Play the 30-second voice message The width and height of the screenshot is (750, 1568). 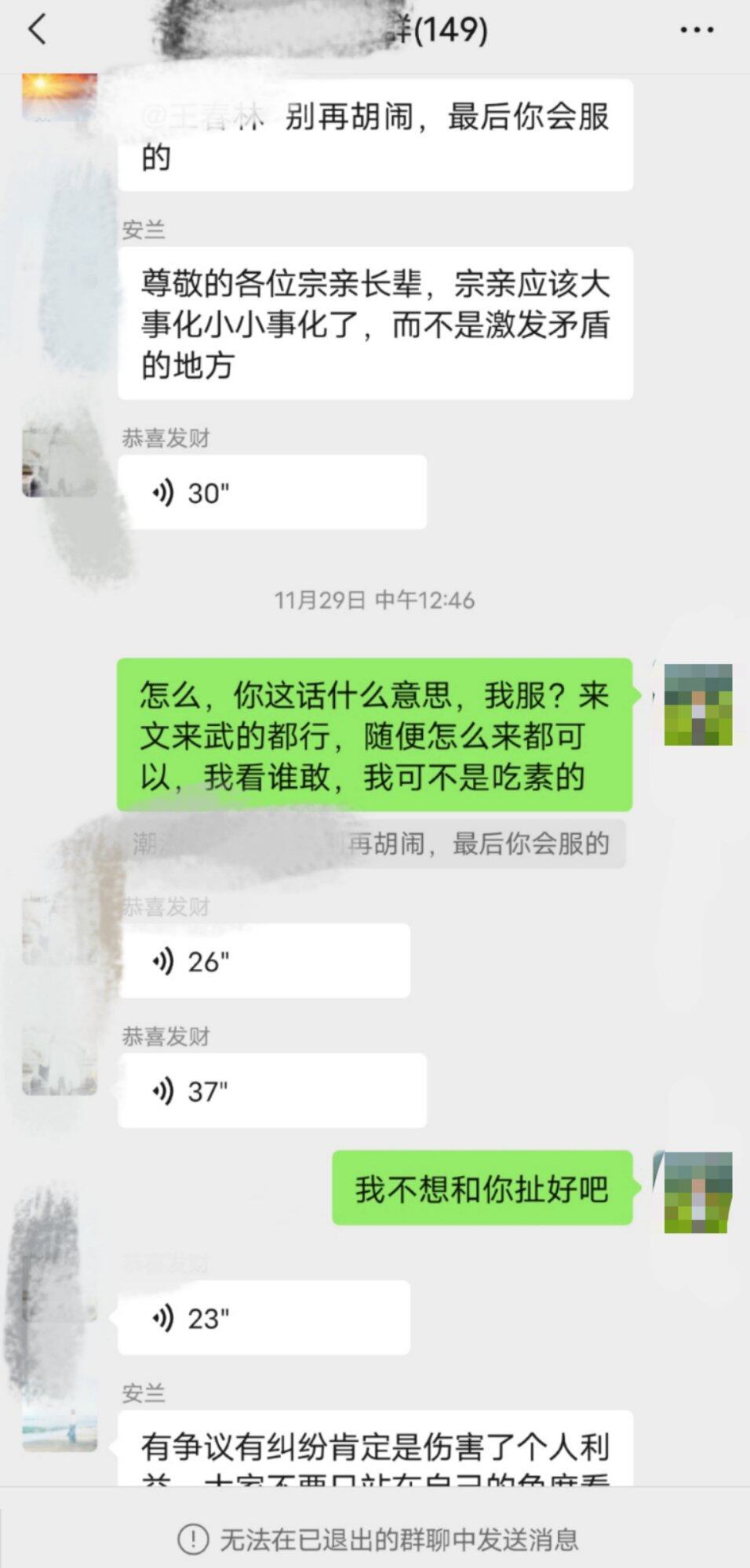[x=271, y=492]
